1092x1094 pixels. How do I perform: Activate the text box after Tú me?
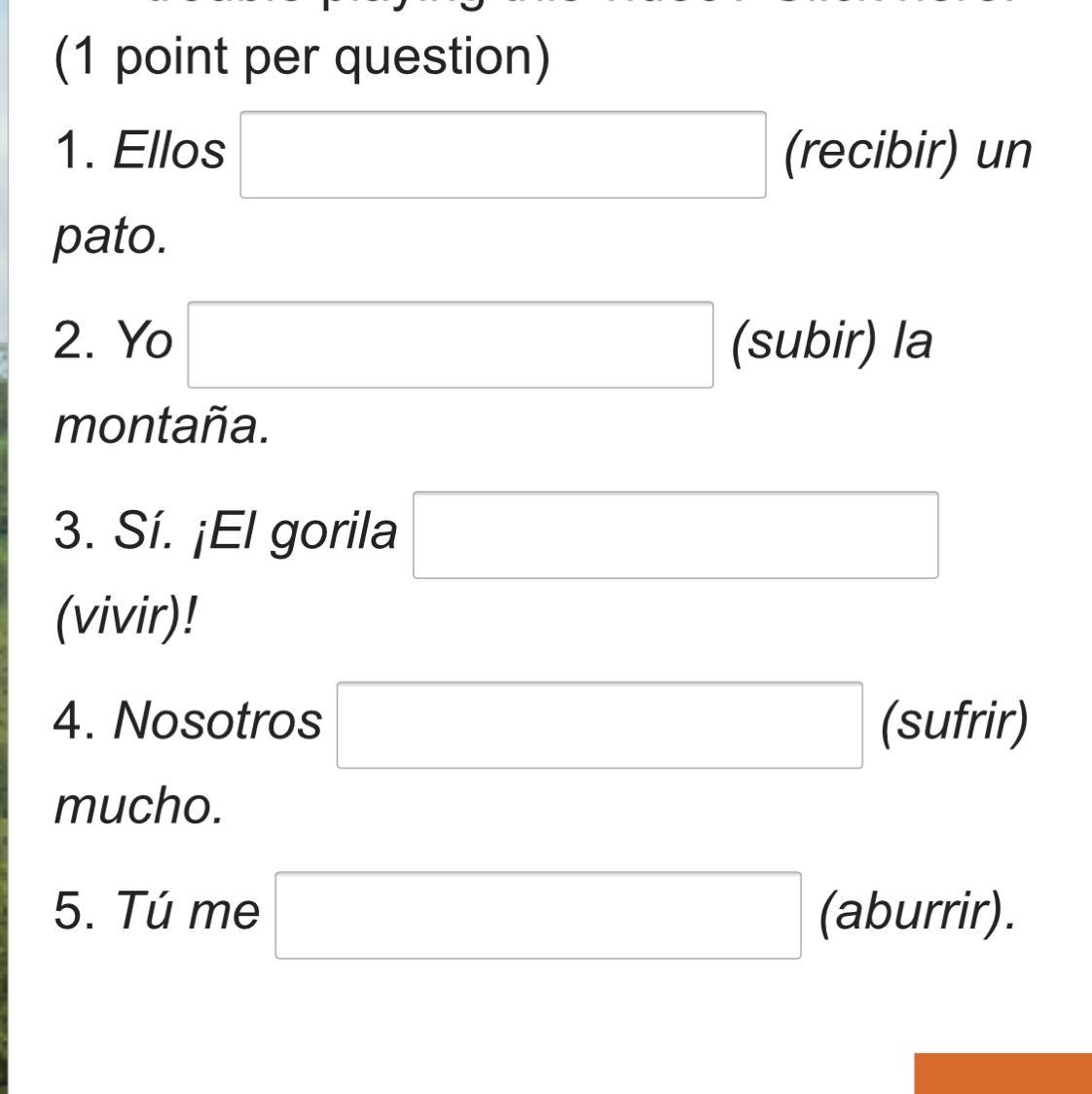(x=538, y=915)
